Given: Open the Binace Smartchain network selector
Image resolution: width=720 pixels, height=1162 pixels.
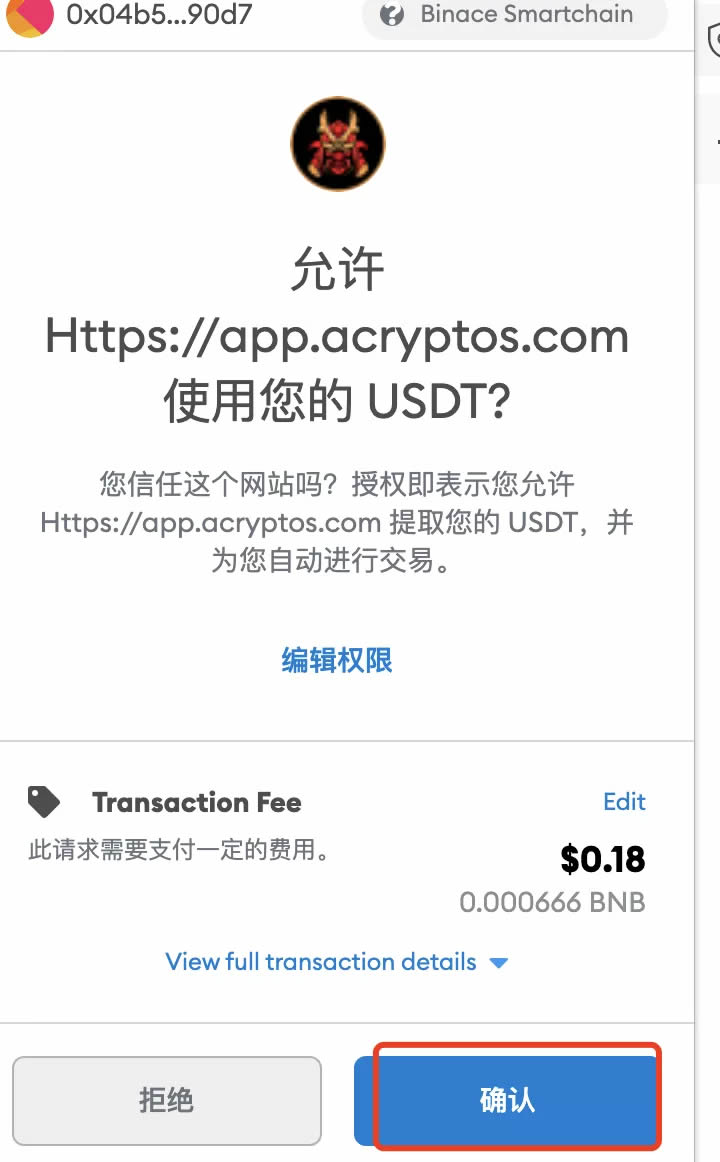Looking at the screenshot, I should point(515,14).
